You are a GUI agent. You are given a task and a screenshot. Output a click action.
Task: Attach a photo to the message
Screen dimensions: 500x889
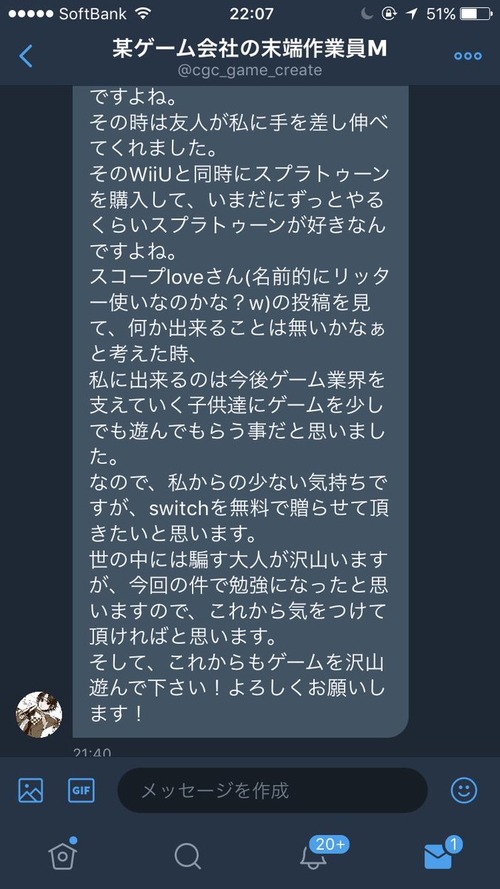click(x=31, y=790)
